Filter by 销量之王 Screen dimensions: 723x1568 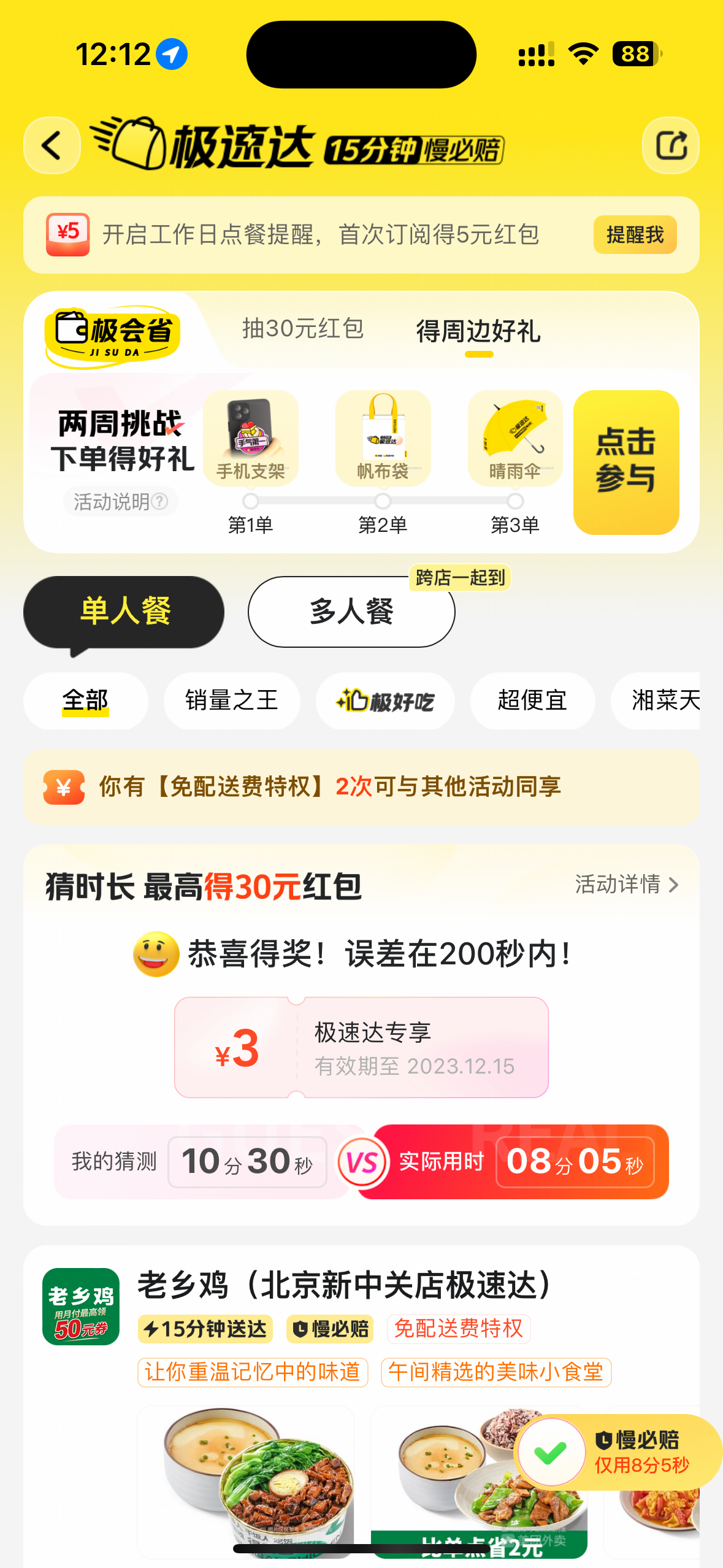pyautogui.click(x=232, y=701)
